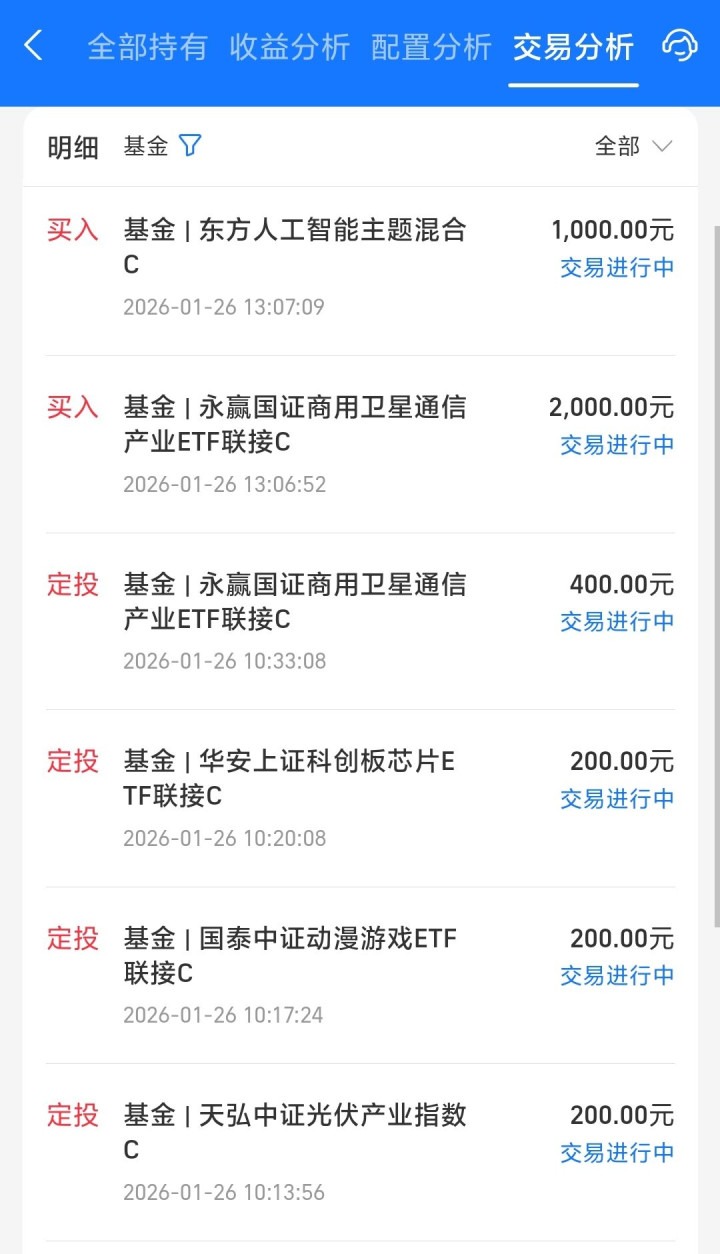The image size is (720, 1254).
Task: Open the 东方人工智能主题混合C purchase record
Action: (x=360, y=267)
